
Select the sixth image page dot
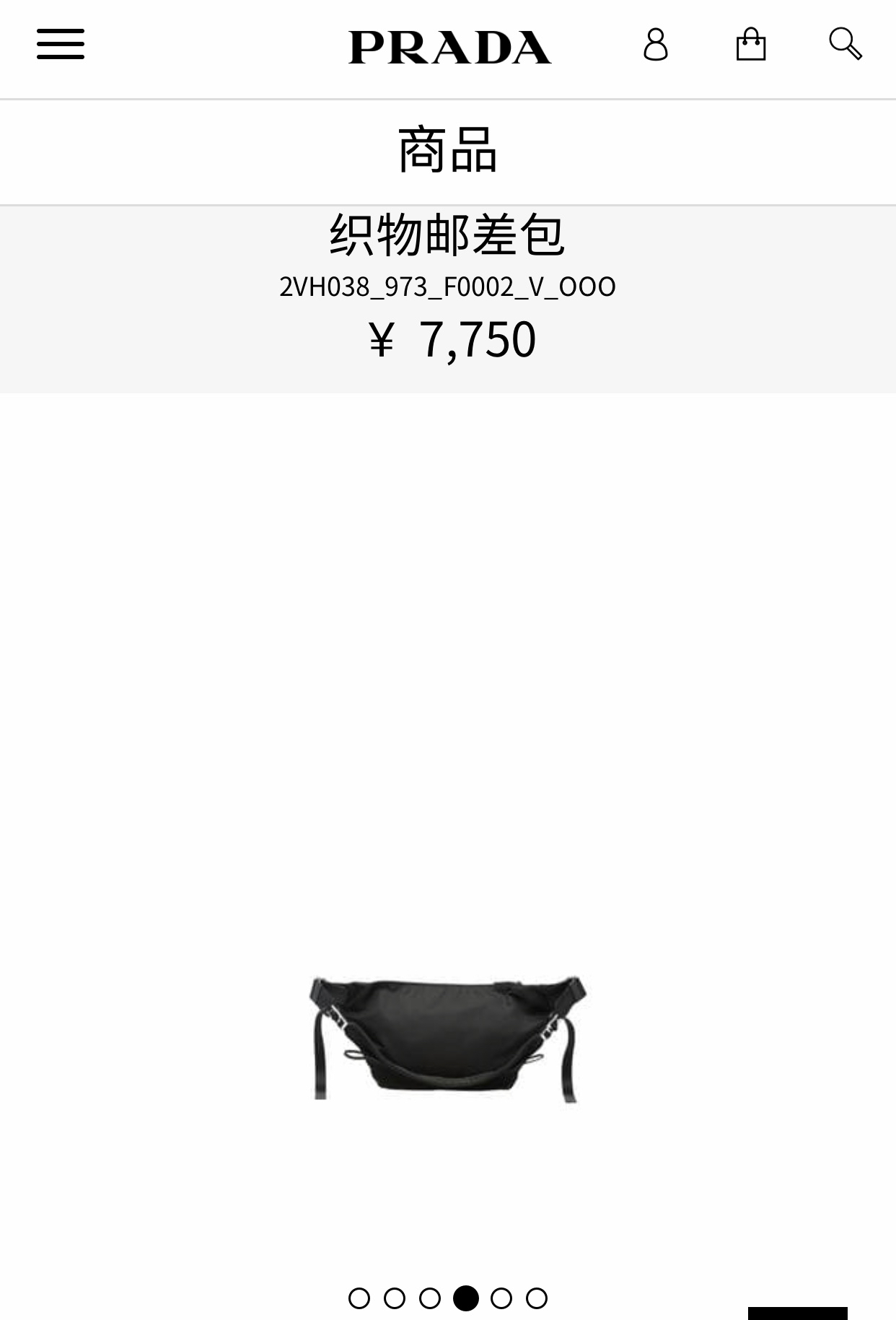click(537, 1298)
